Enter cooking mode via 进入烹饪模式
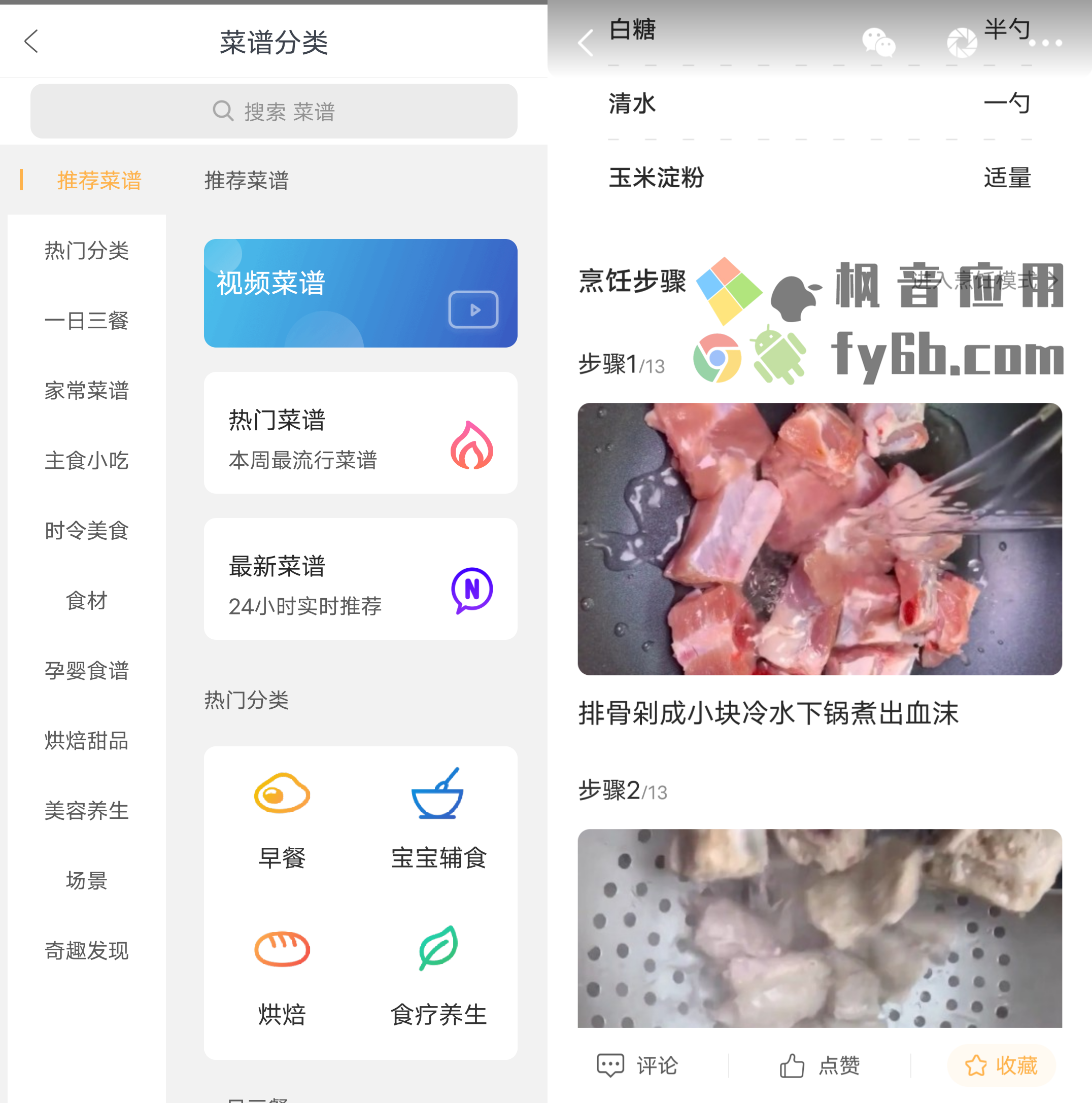 click(x=983, y=281)
